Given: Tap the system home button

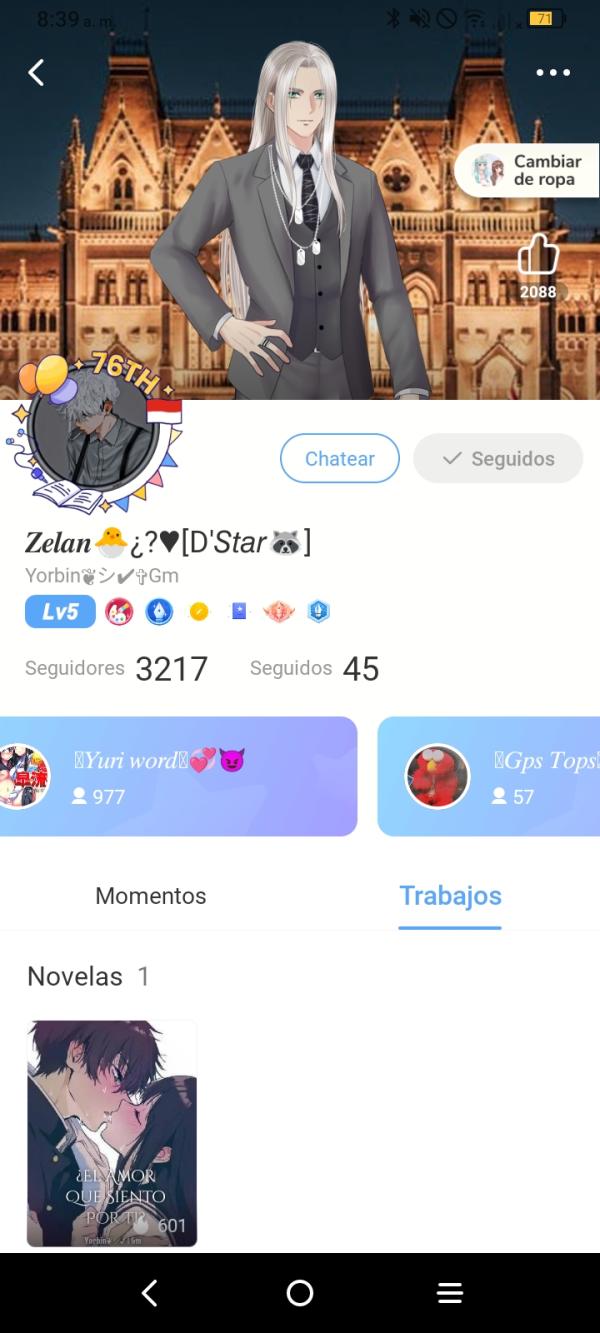Looking at the screenshot, I should [x=300, y=1293].
